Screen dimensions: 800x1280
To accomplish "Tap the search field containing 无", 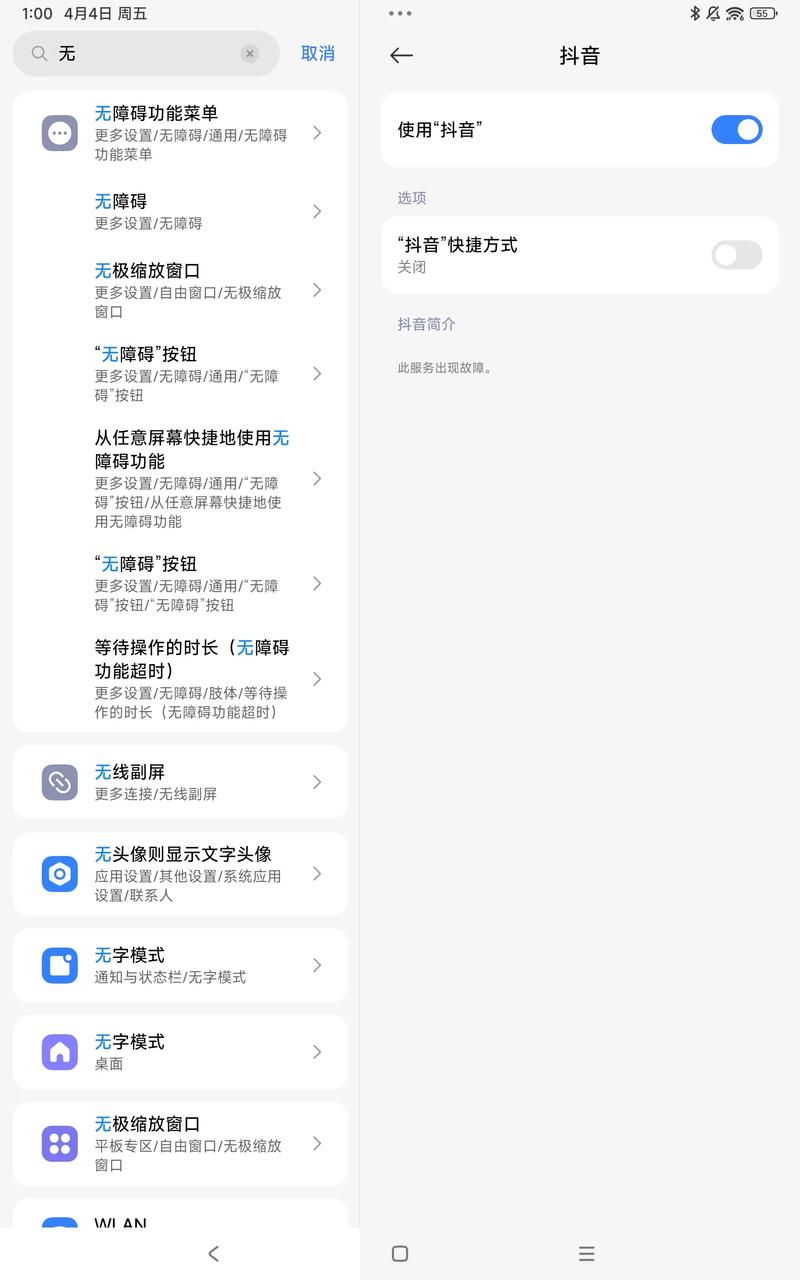I will (140, 54).
